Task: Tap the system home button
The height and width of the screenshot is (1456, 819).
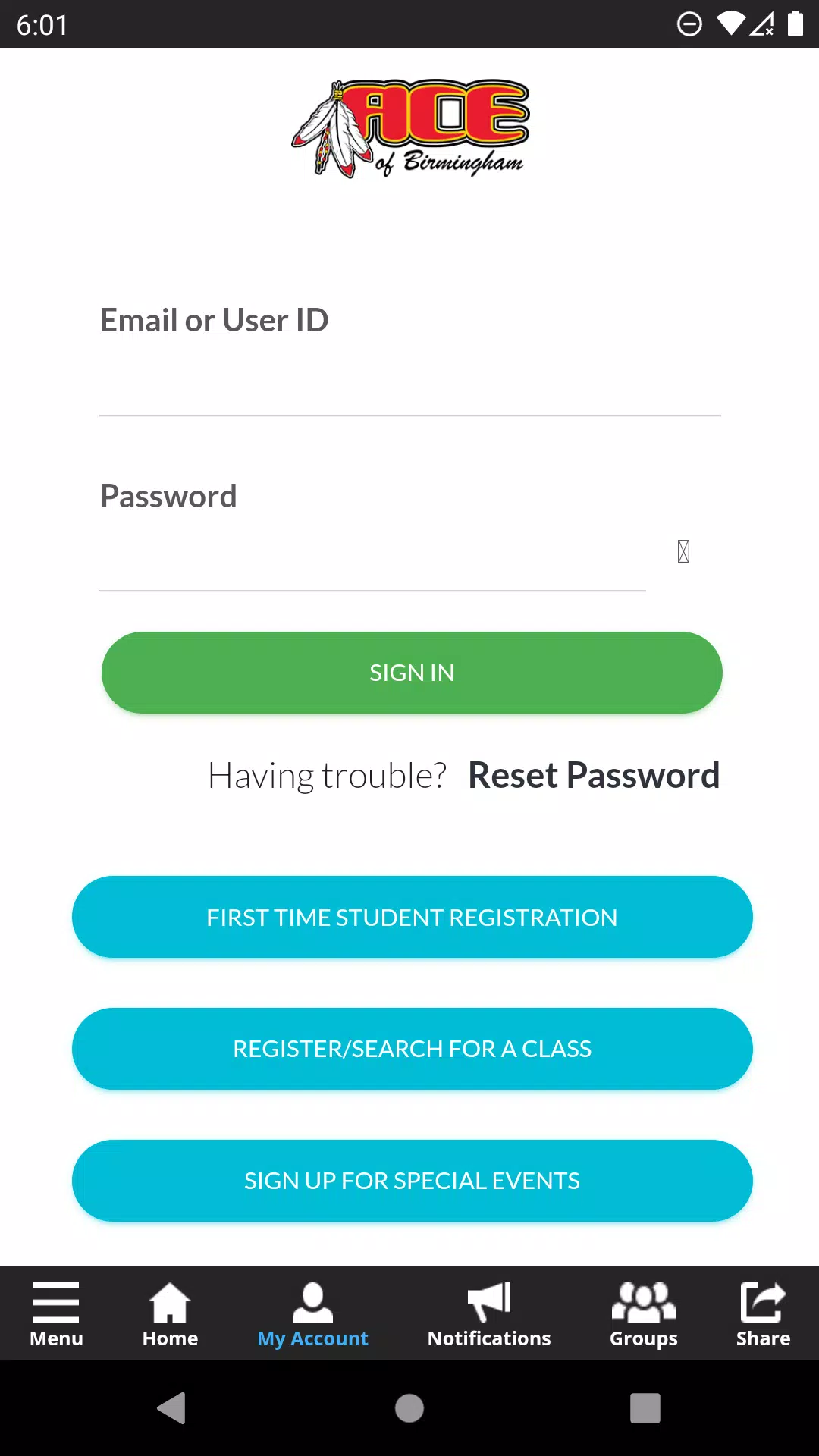Action: pos(409,1408)
